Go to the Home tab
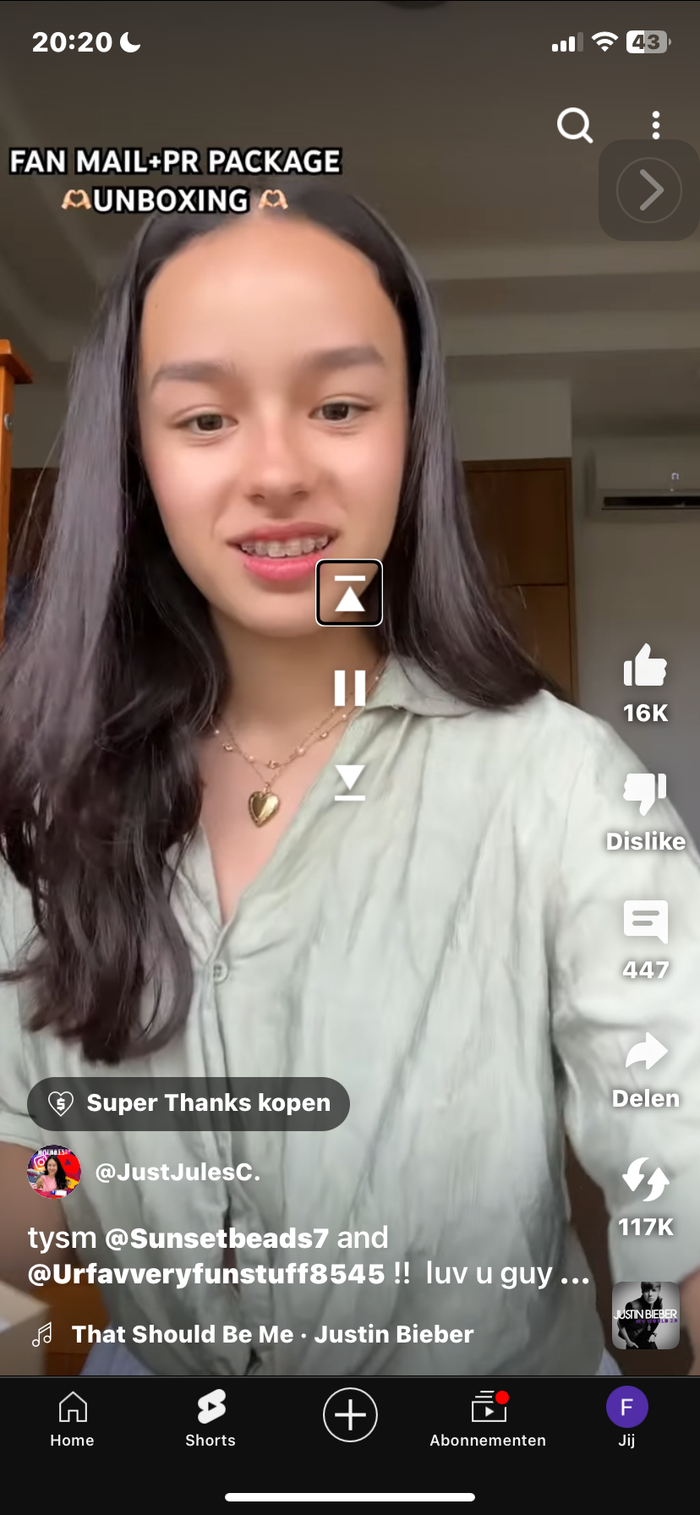This screenshot has width=700, height=1515. pos(72,1420)
